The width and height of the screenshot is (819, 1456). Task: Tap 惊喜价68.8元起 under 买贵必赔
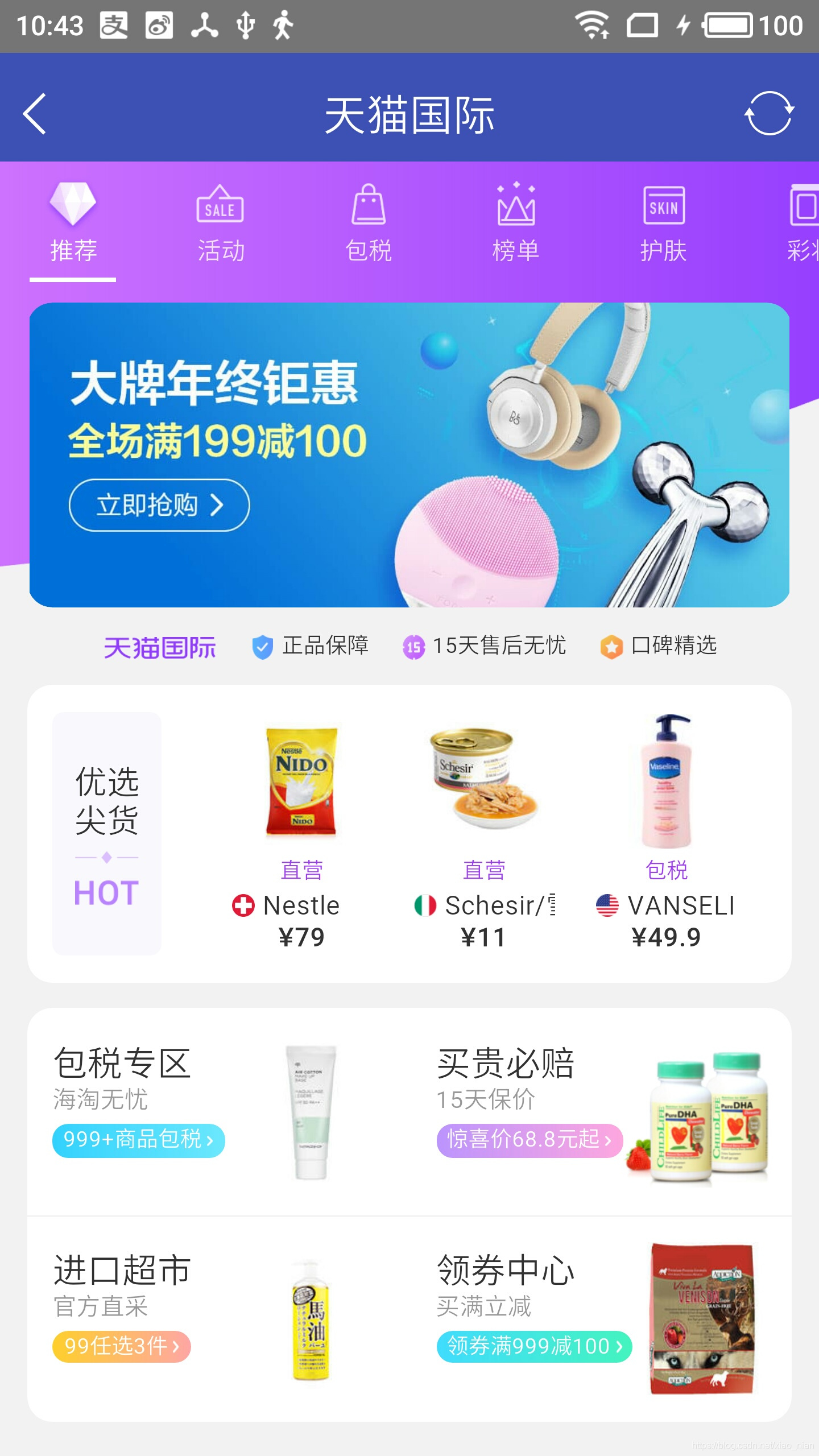pos(529,1140)
